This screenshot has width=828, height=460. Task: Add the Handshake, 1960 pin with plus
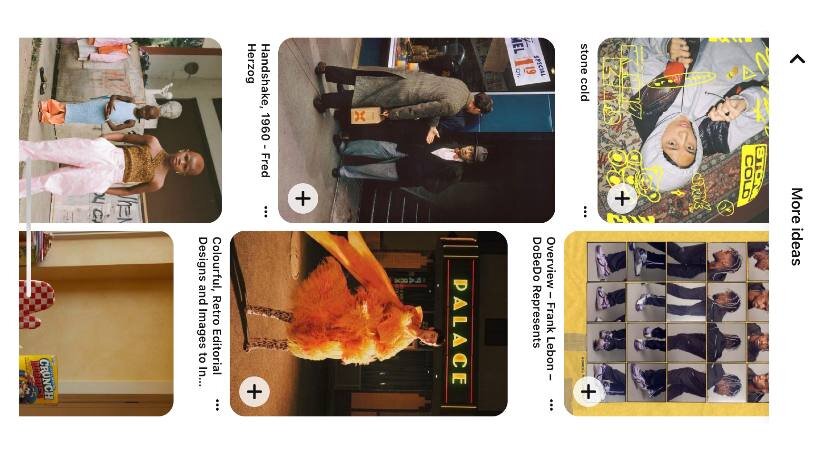[303, 198]
